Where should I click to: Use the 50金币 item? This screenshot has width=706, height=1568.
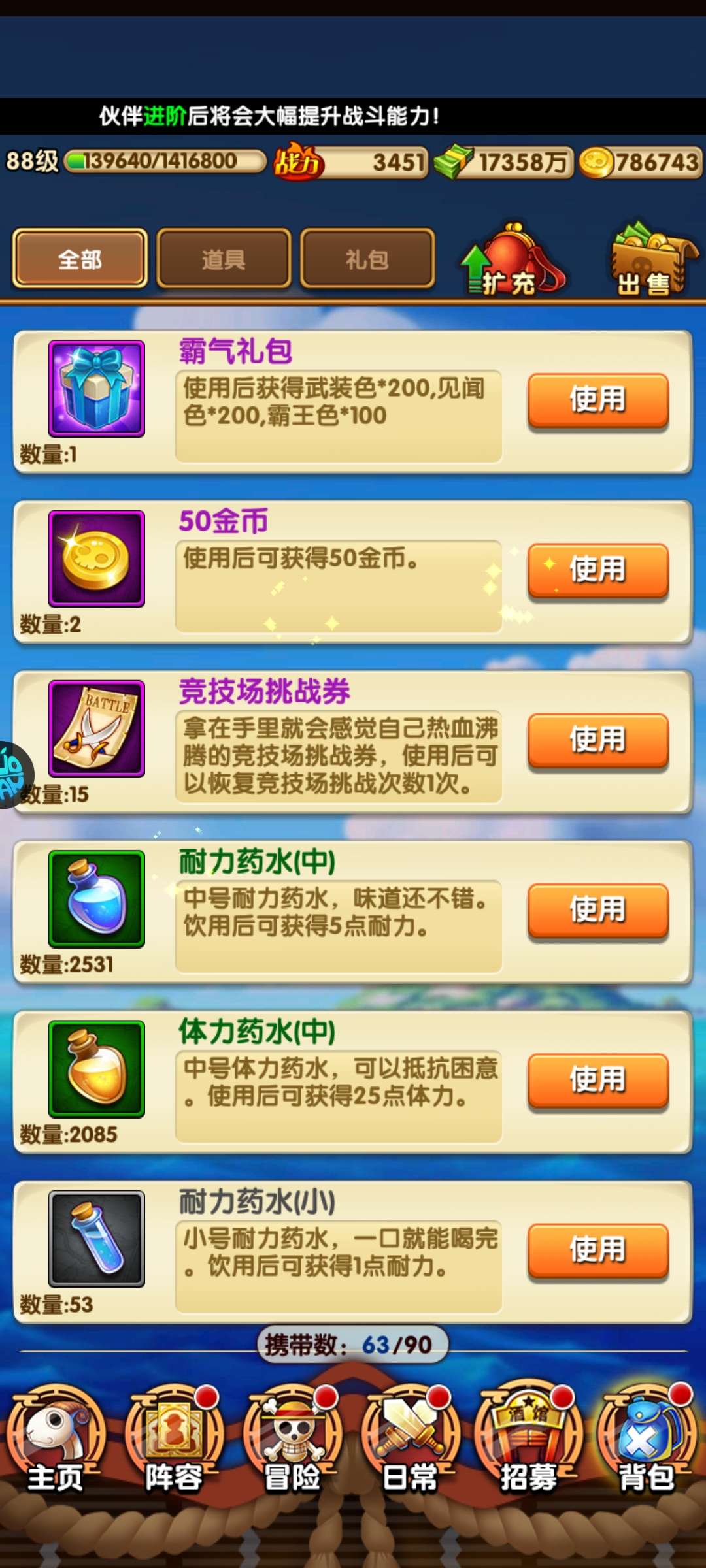click(597, 569)
